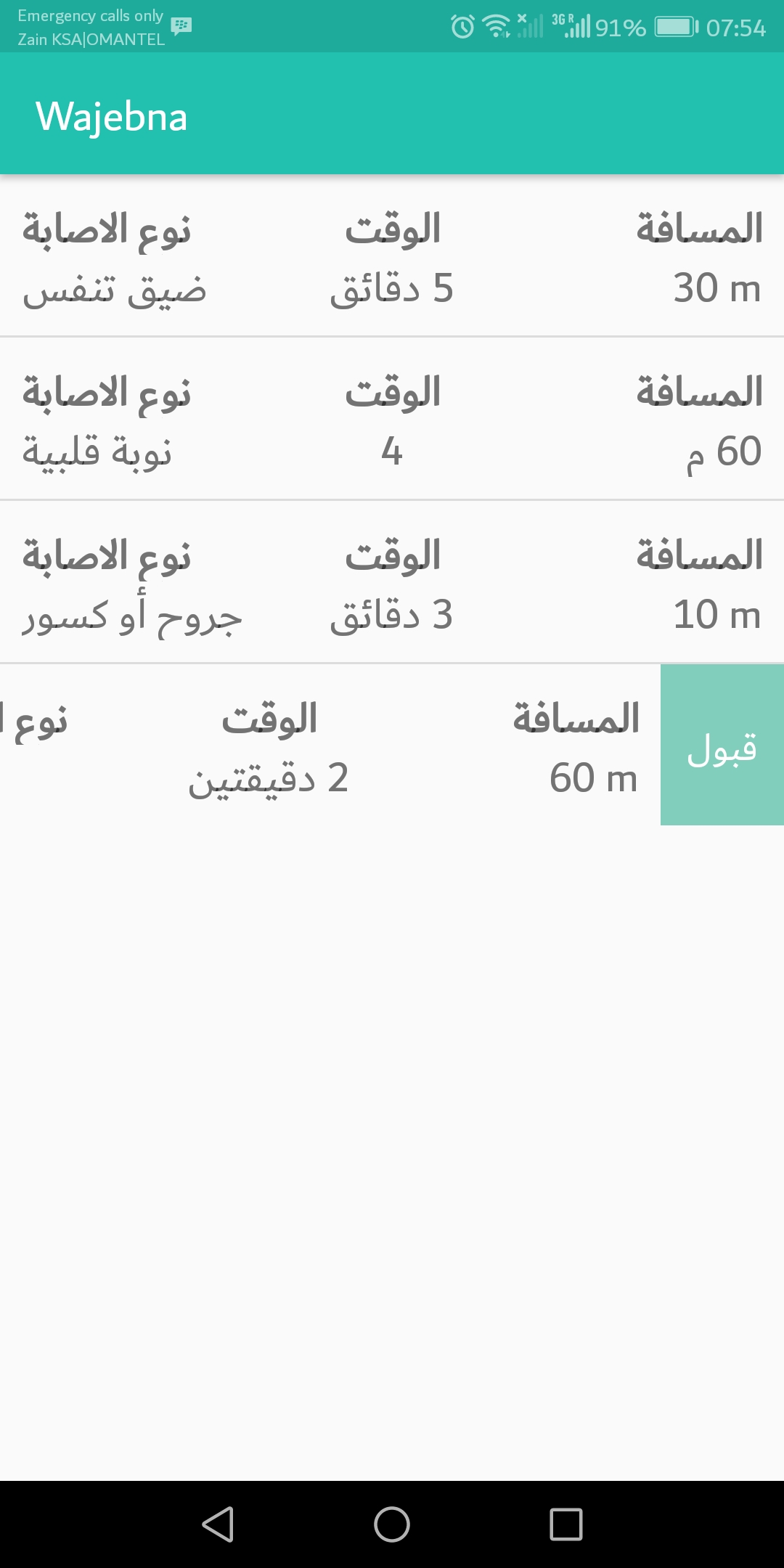This screenshot has height=1568, width=784.
Task: Go back using the system back button
Action: [218, 1524]
